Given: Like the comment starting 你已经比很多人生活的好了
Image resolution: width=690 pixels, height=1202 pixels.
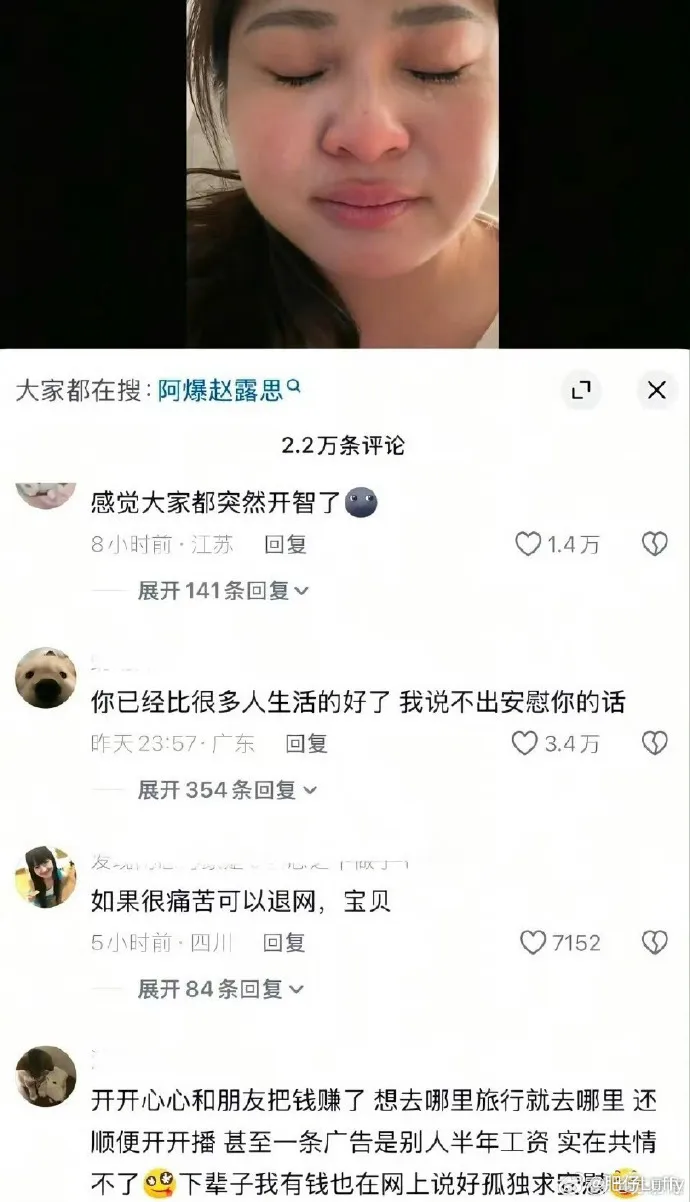Looking at the screenshot, I should click(x=526, y=743).
